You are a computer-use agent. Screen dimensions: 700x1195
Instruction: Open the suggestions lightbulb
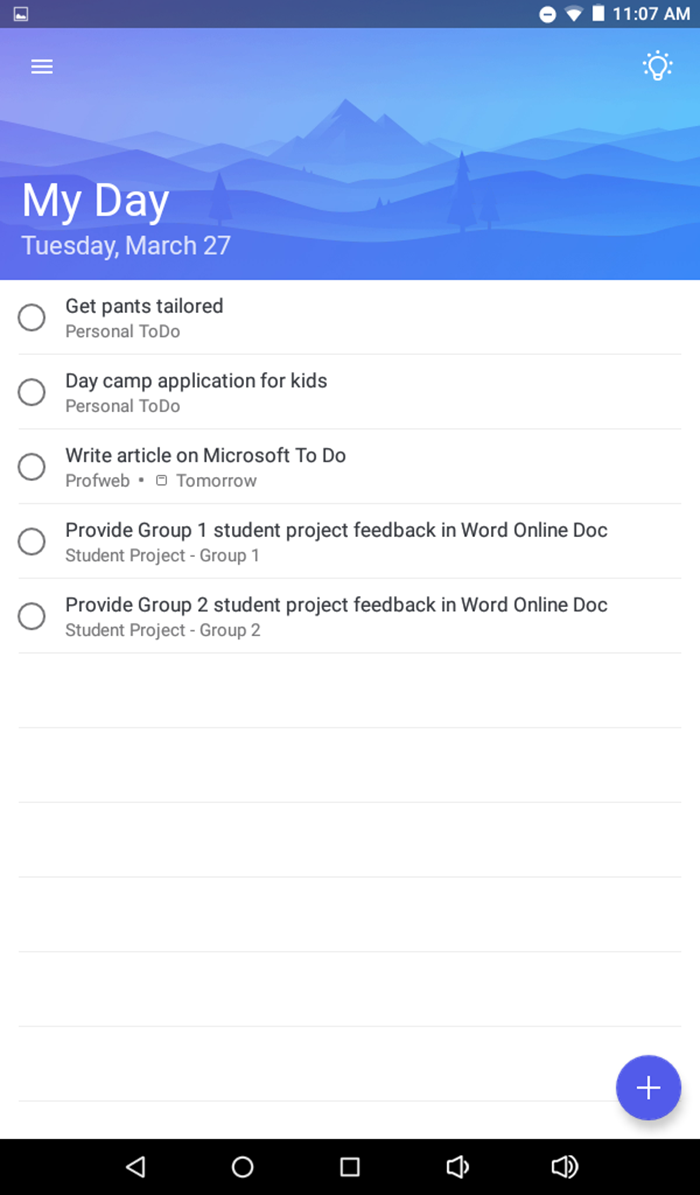click(x=657, y=66)
